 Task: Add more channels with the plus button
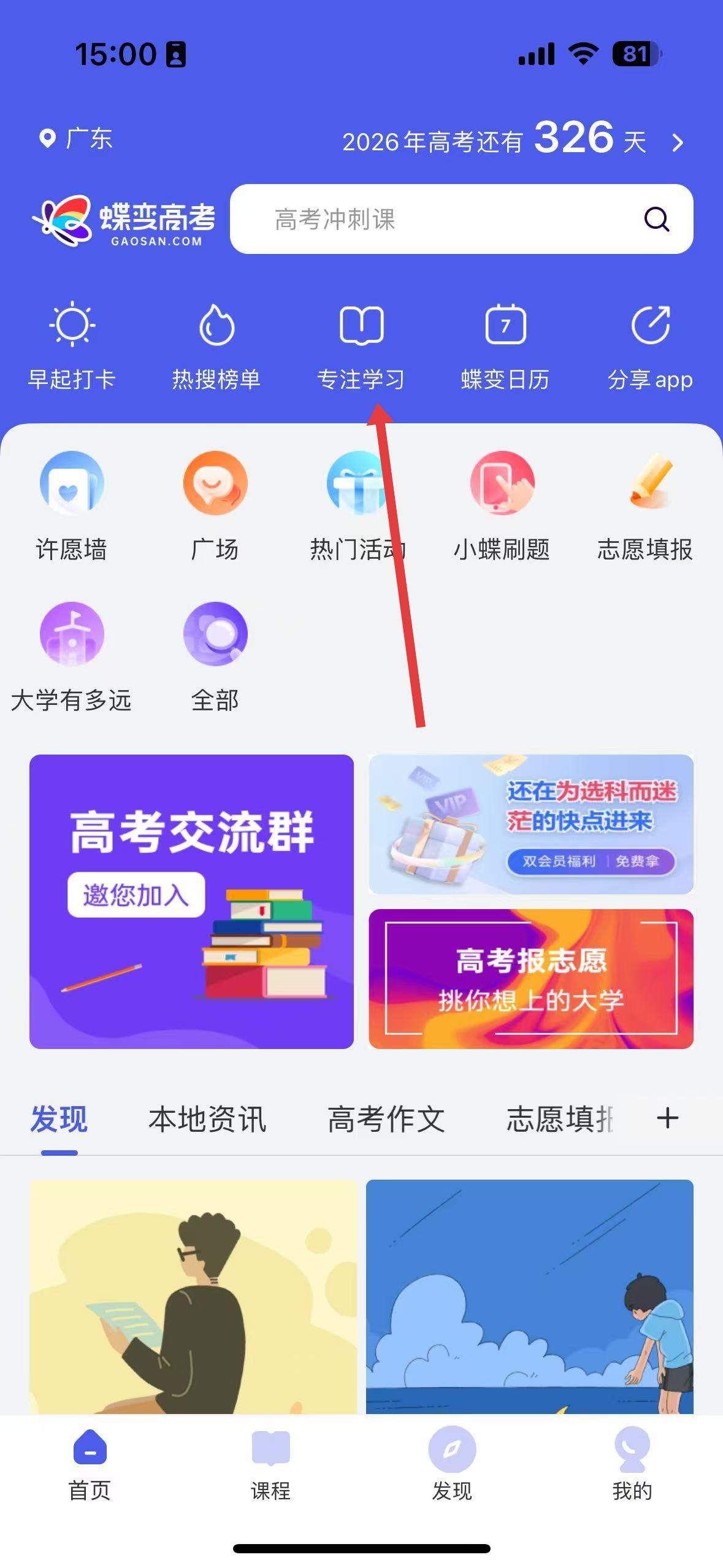tap(667, 1118)
